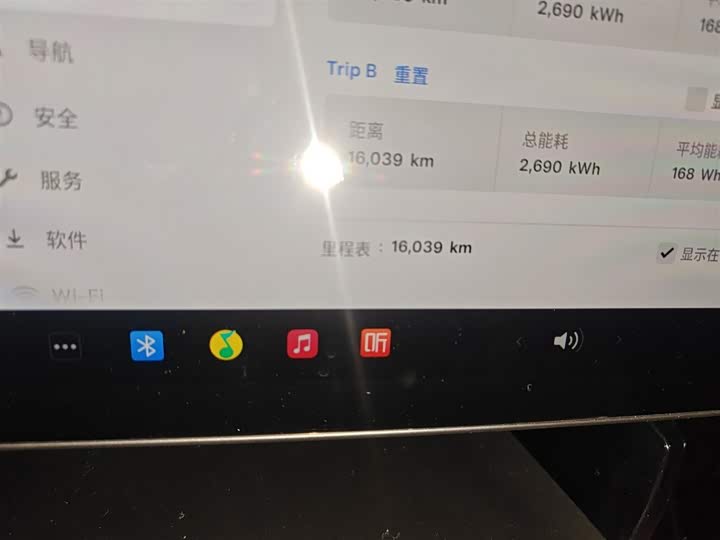The height and width of the screenshot is (540, 720).
Task: Open the three-dot app launcher
Action: tap(66, 347)
